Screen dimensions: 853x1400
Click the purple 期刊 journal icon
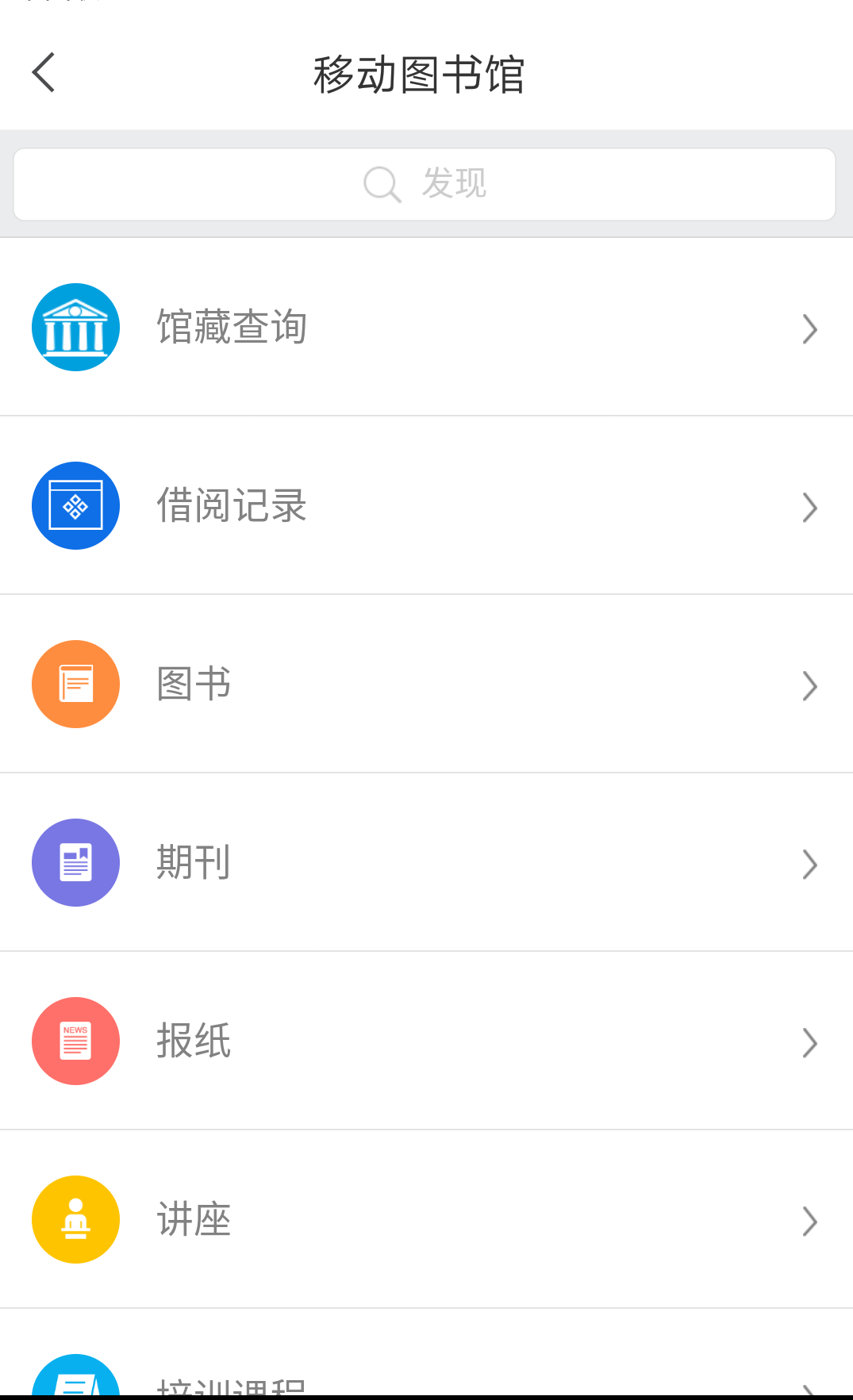[75, 862]
